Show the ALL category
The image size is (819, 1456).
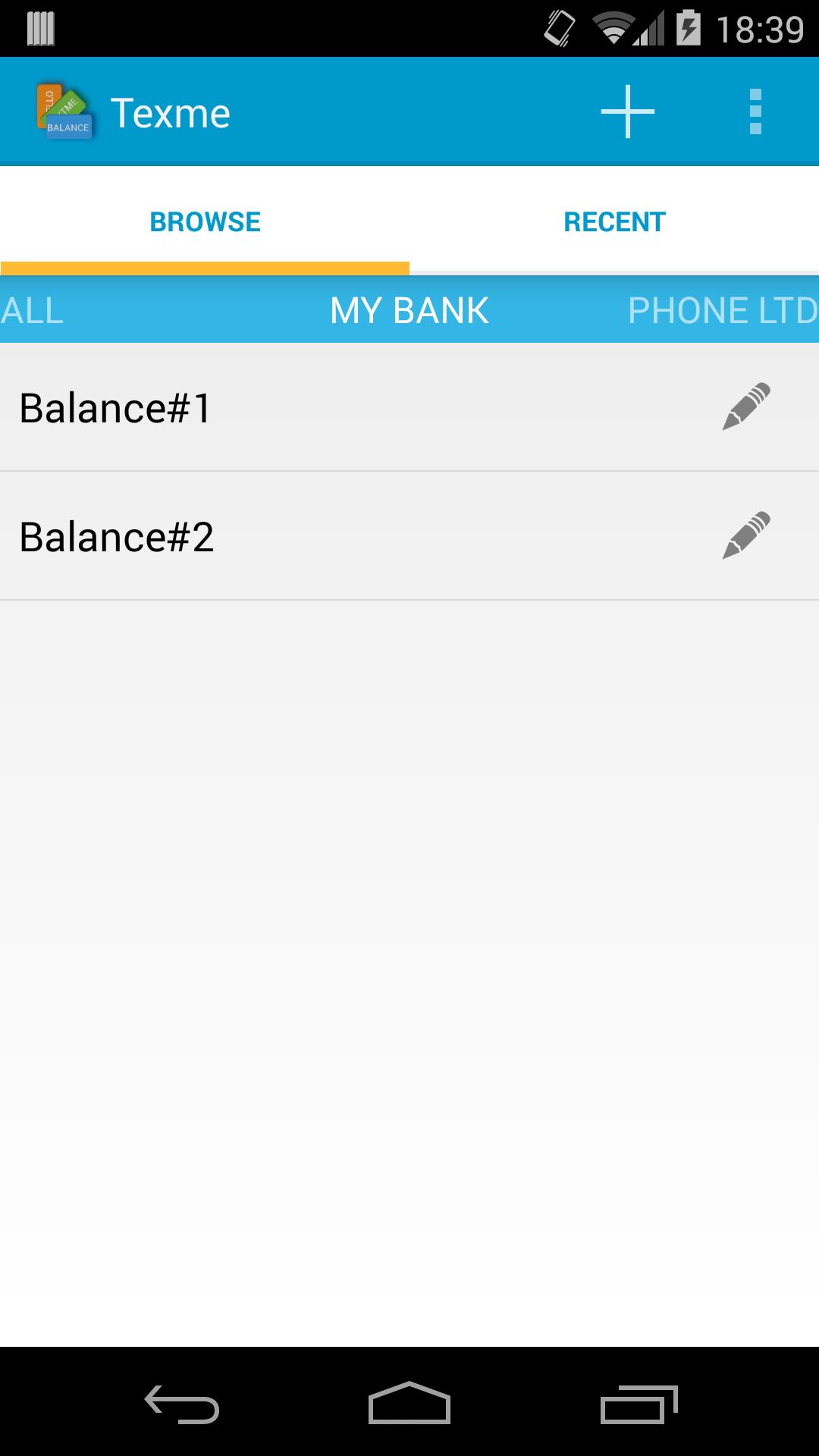pos(33,311)
